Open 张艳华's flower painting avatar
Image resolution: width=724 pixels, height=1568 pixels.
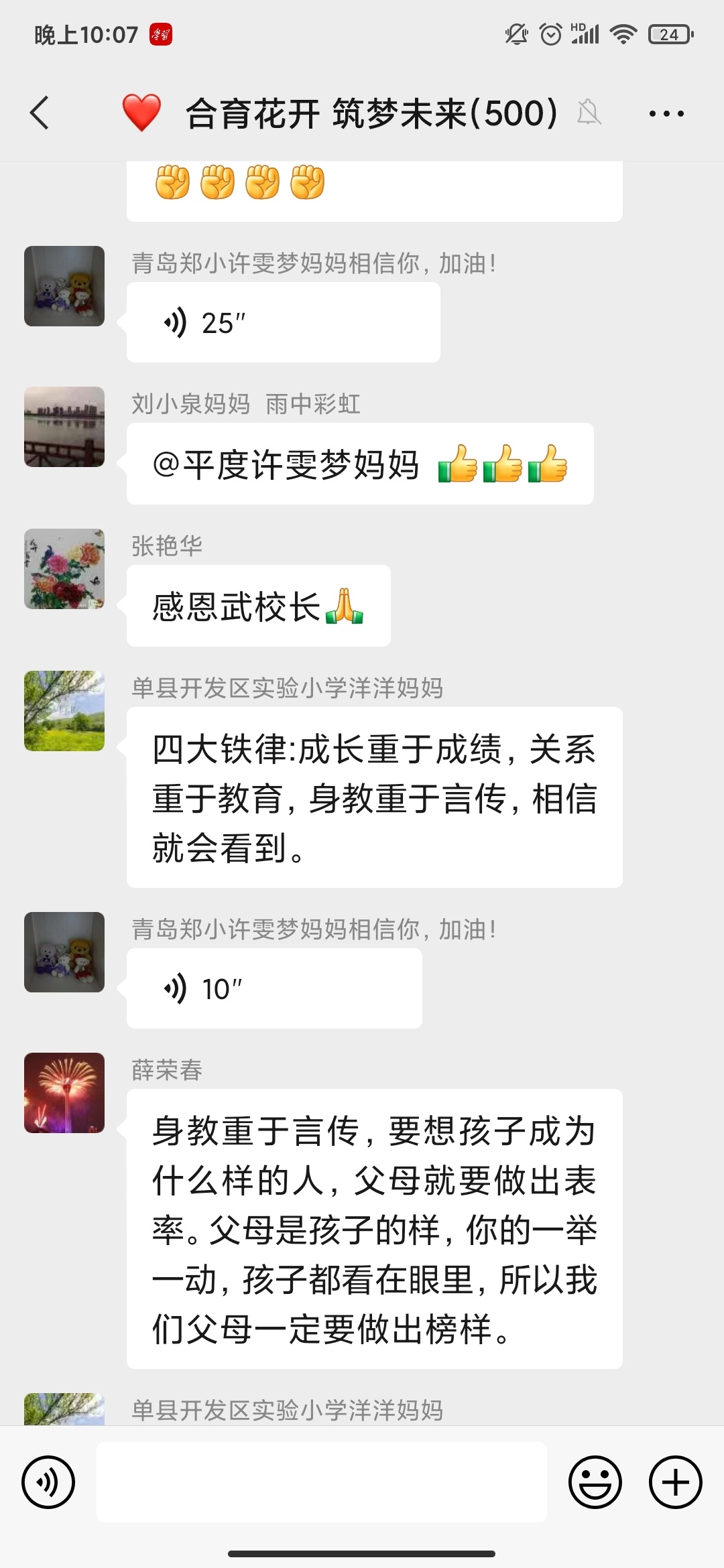(x=64, y=569)
